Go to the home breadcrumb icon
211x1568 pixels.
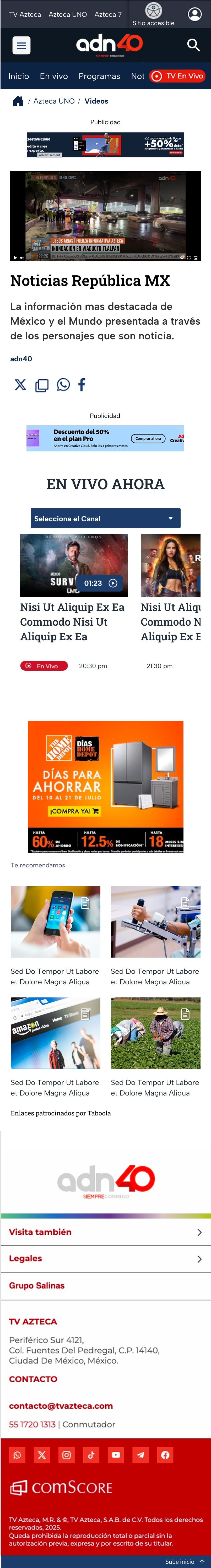[x=18, y=101]
